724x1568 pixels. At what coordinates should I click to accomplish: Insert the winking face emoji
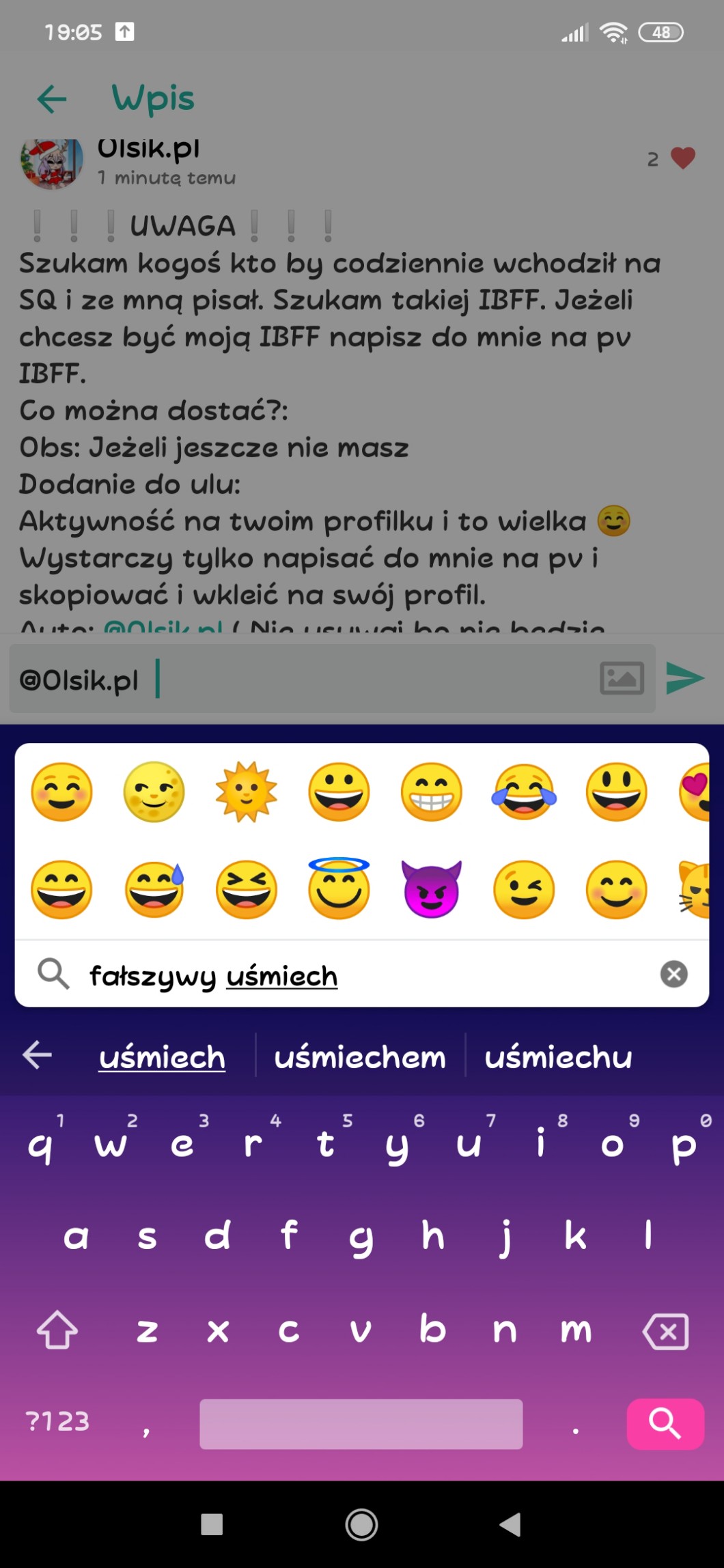524,889
